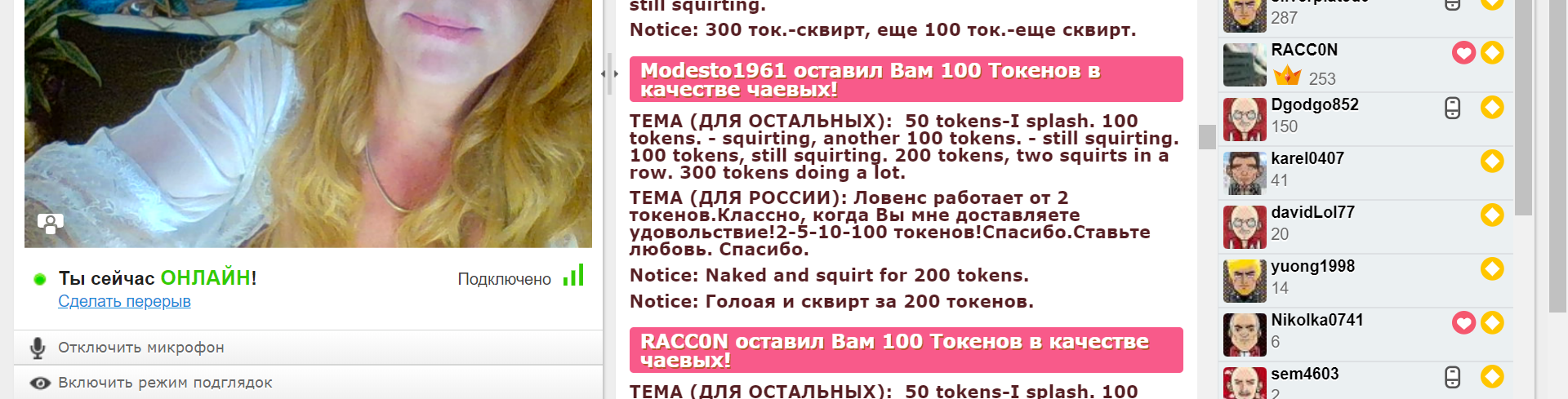Click the Сделать перерыв link

pyautogui.click(x=124, y=301)
